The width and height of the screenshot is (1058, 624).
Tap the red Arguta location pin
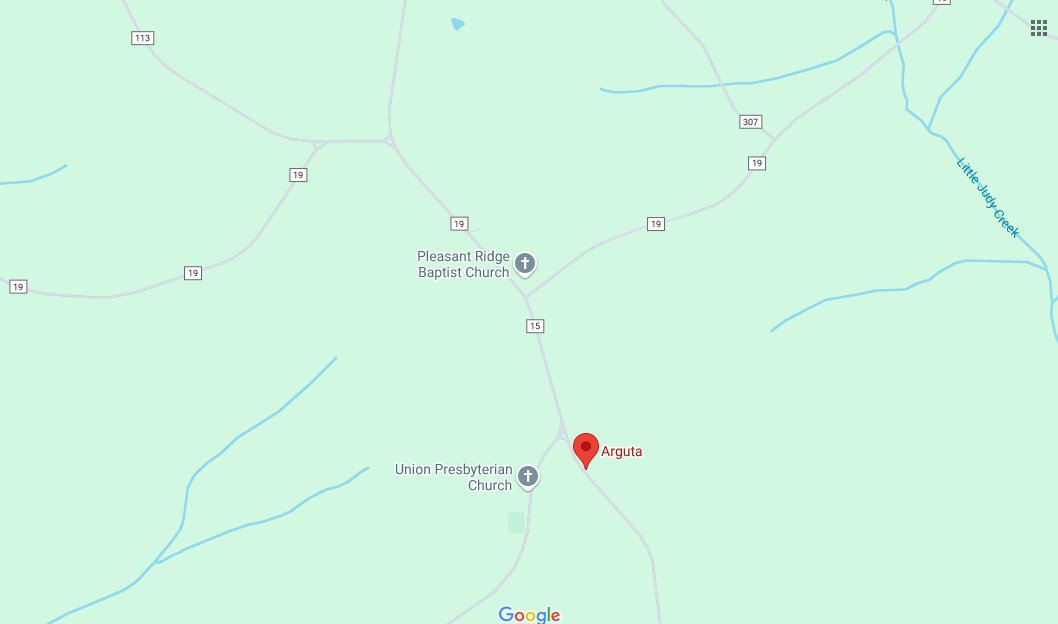tap(586, 448)
